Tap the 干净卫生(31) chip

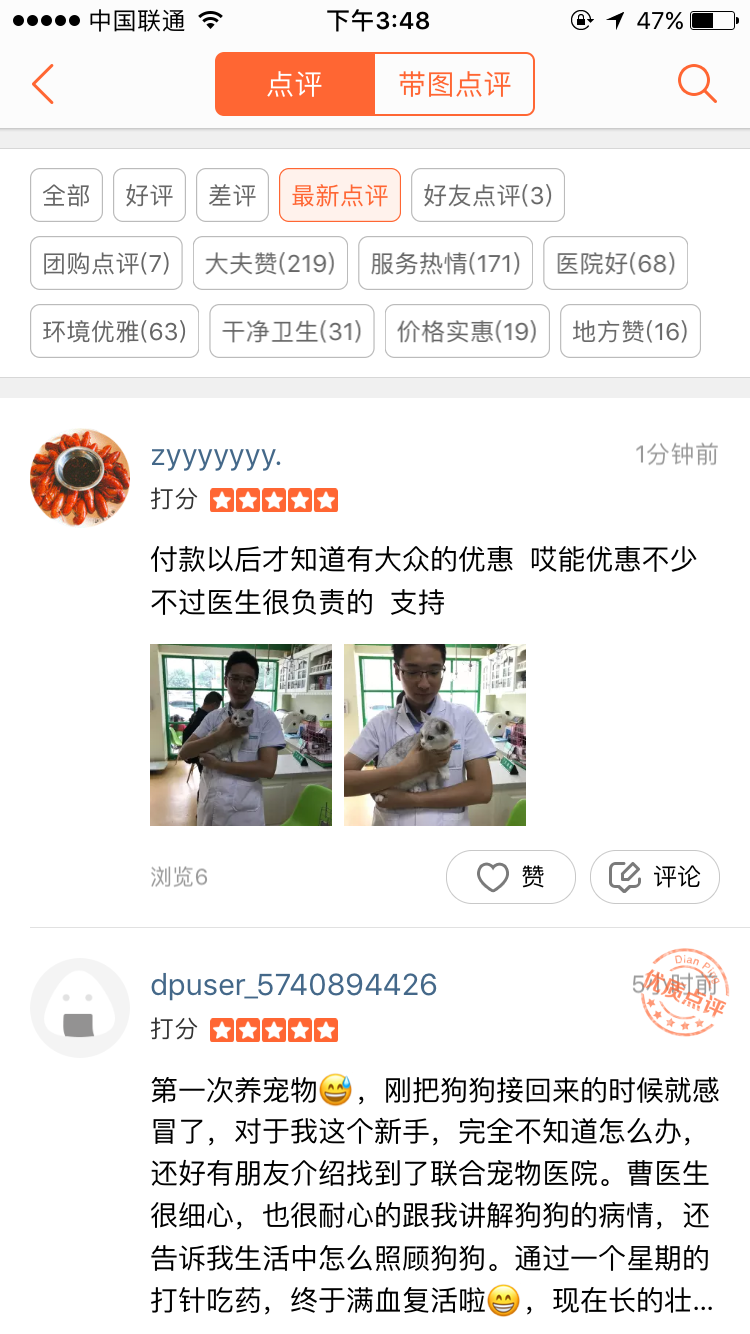pyautogui.click(x=291, y=331)
